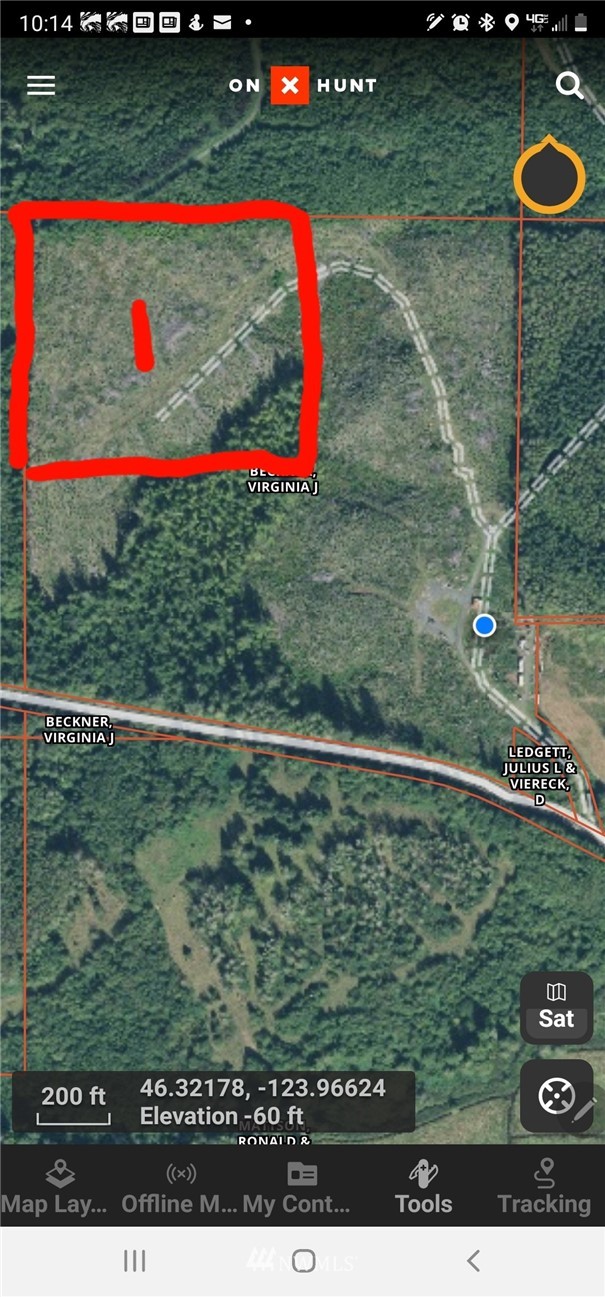Select the Tools tab

tap(423, 1188)
